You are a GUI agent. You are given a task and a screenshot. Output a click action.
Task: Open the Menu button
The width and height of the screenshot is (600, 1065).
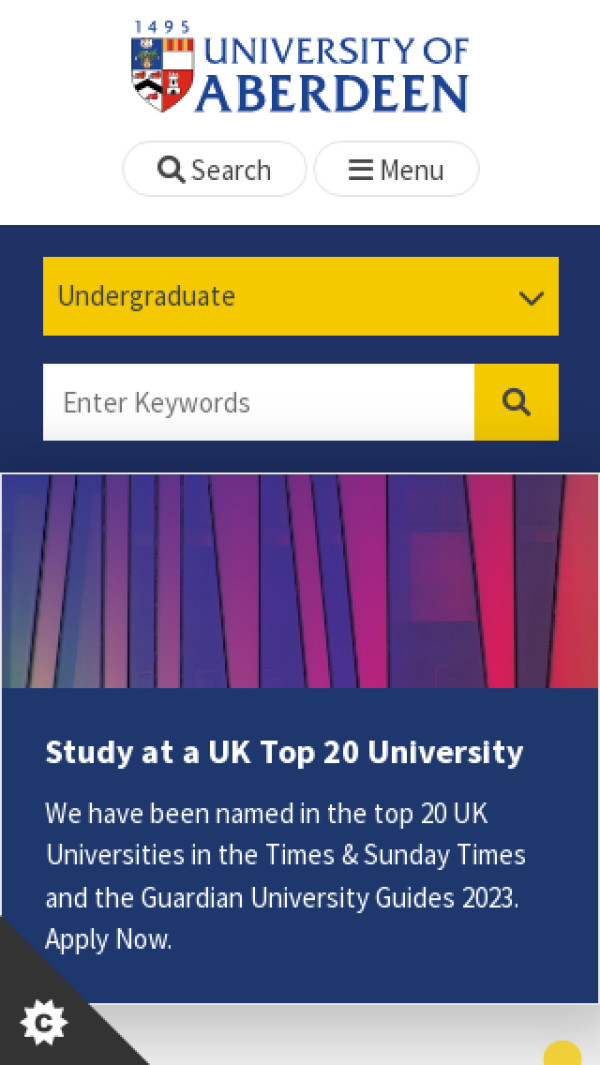tap(396, 169)
